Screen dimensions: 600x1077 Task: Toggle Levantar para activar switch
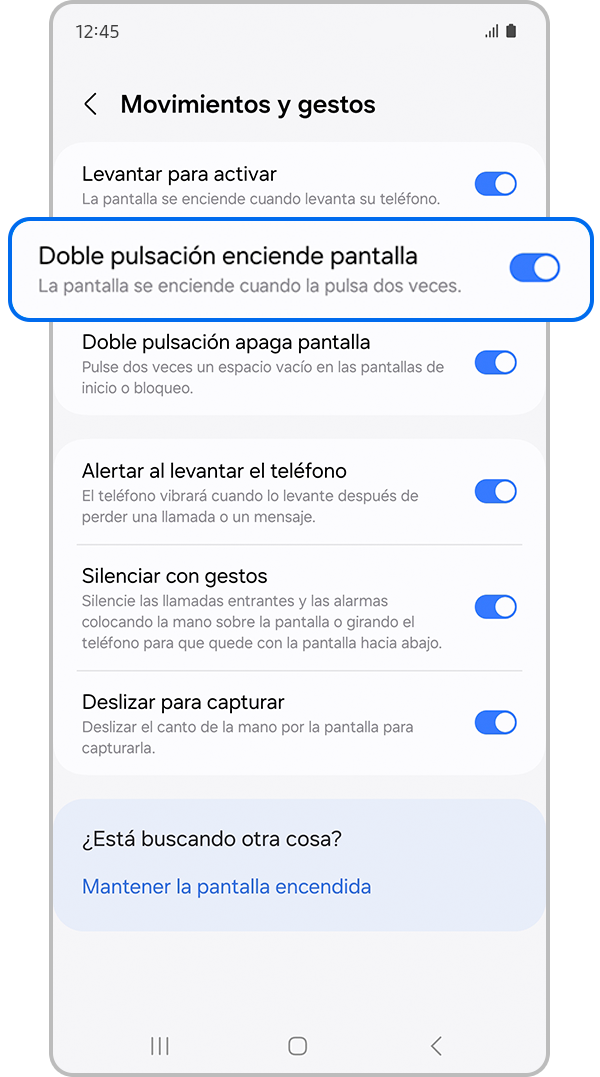[495, 184]
